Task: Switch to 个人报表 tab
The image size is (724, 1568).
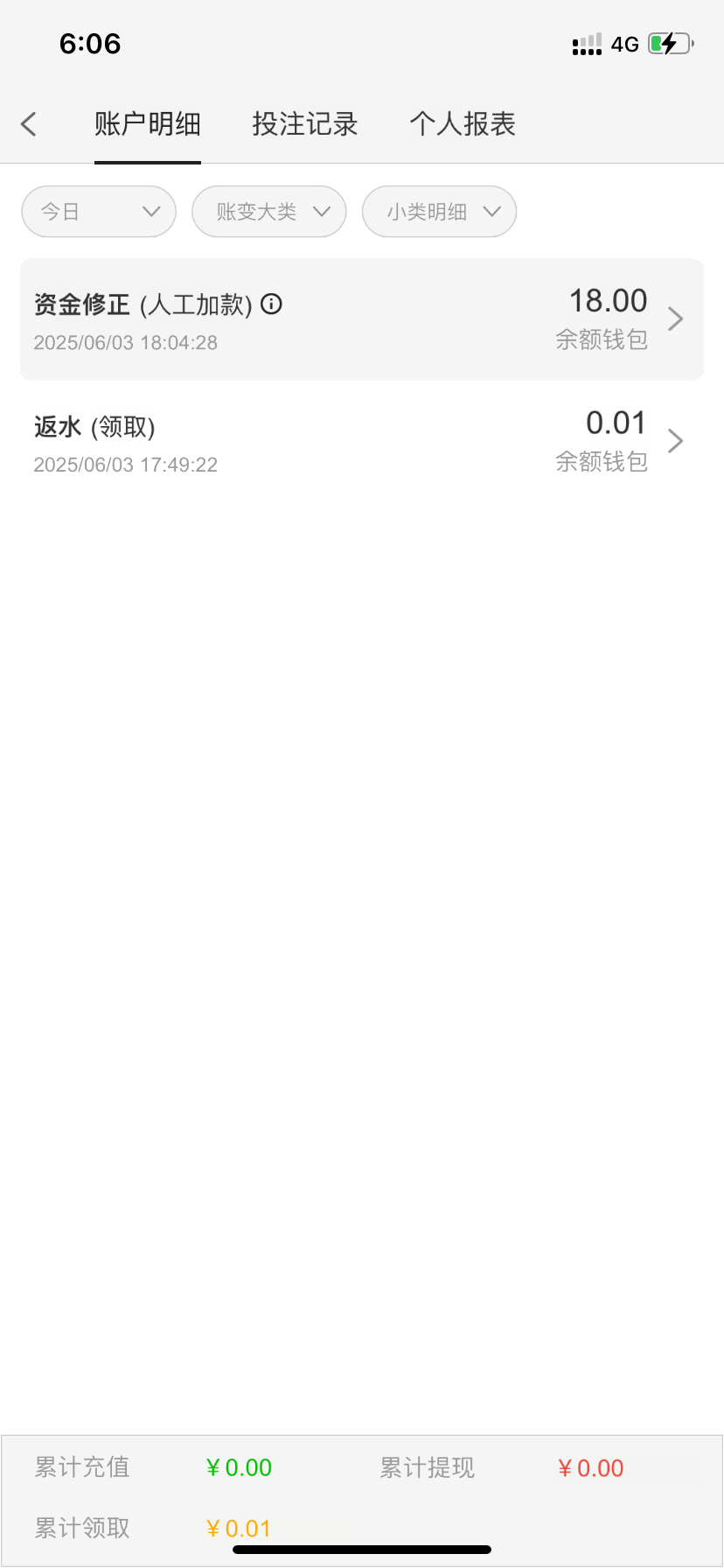Action: click(x=463, y=124)
